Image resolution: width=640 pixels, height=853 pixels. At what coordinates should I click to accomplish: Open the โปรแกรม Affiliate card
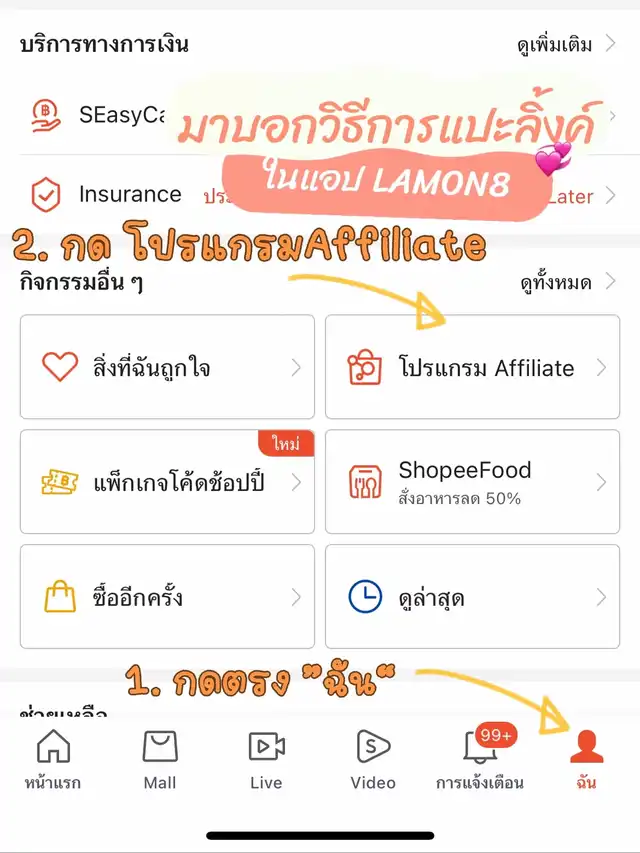(x=472, y=367)
